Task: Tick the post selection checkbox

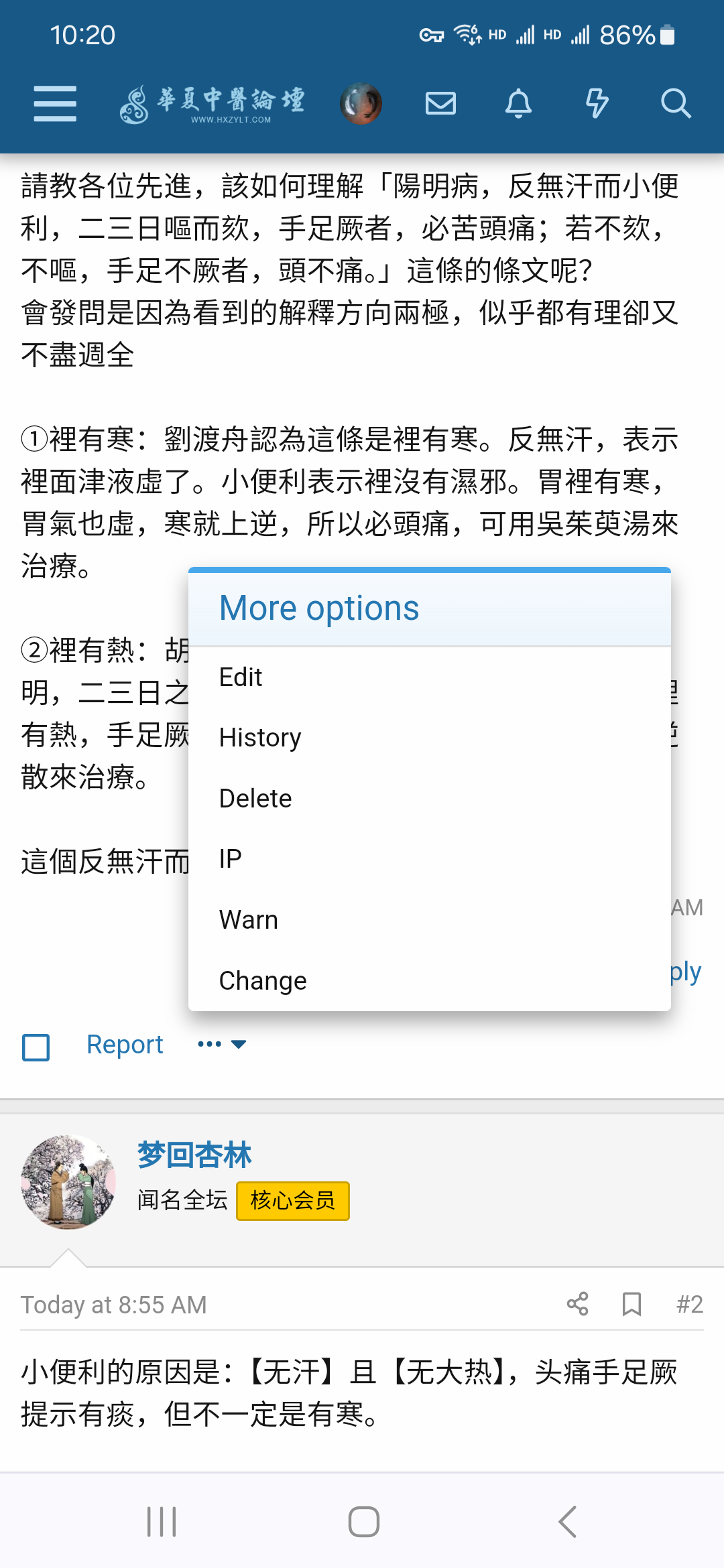Action: [x=36, y=1047]
